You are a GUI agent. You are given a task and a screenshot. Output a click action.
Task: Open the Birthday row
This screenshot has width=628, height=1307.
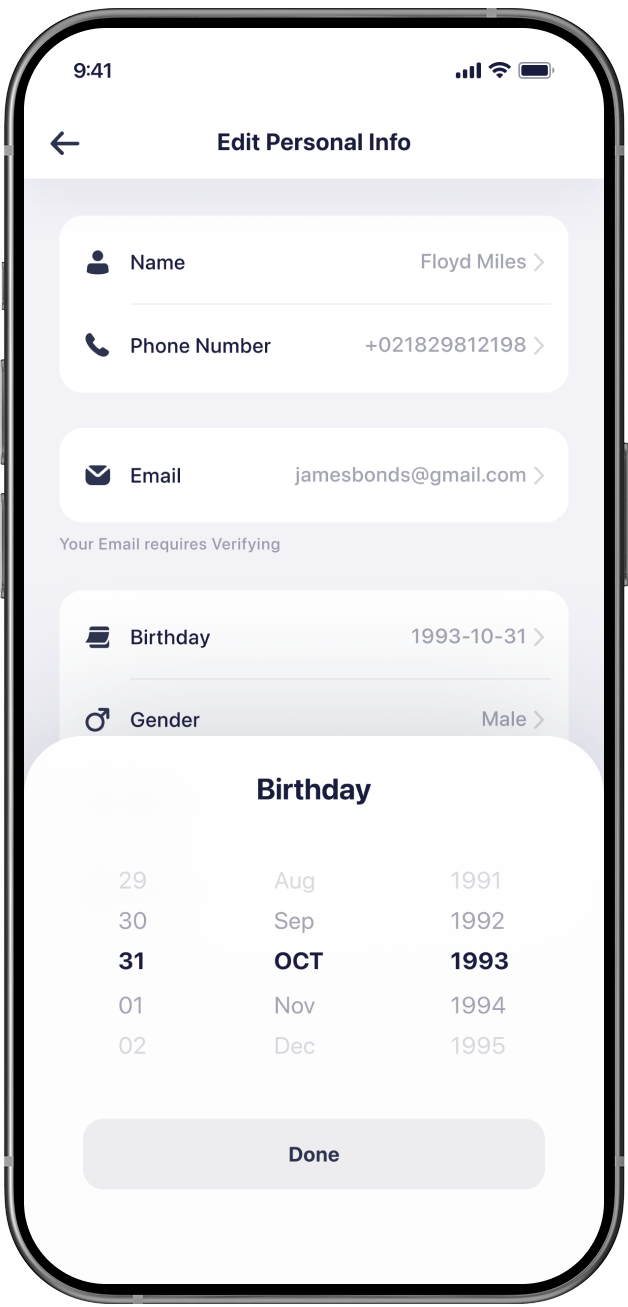314,637
